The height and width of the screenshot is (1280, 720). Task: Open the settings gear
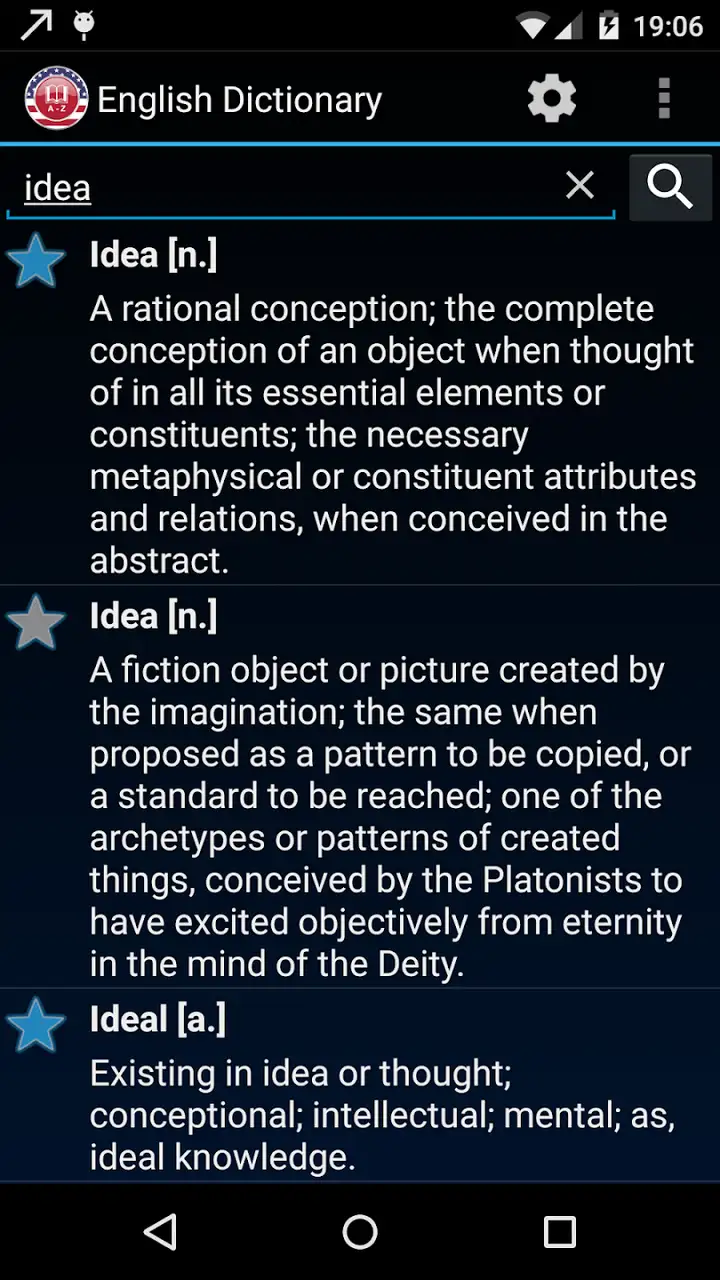[552, 99]
